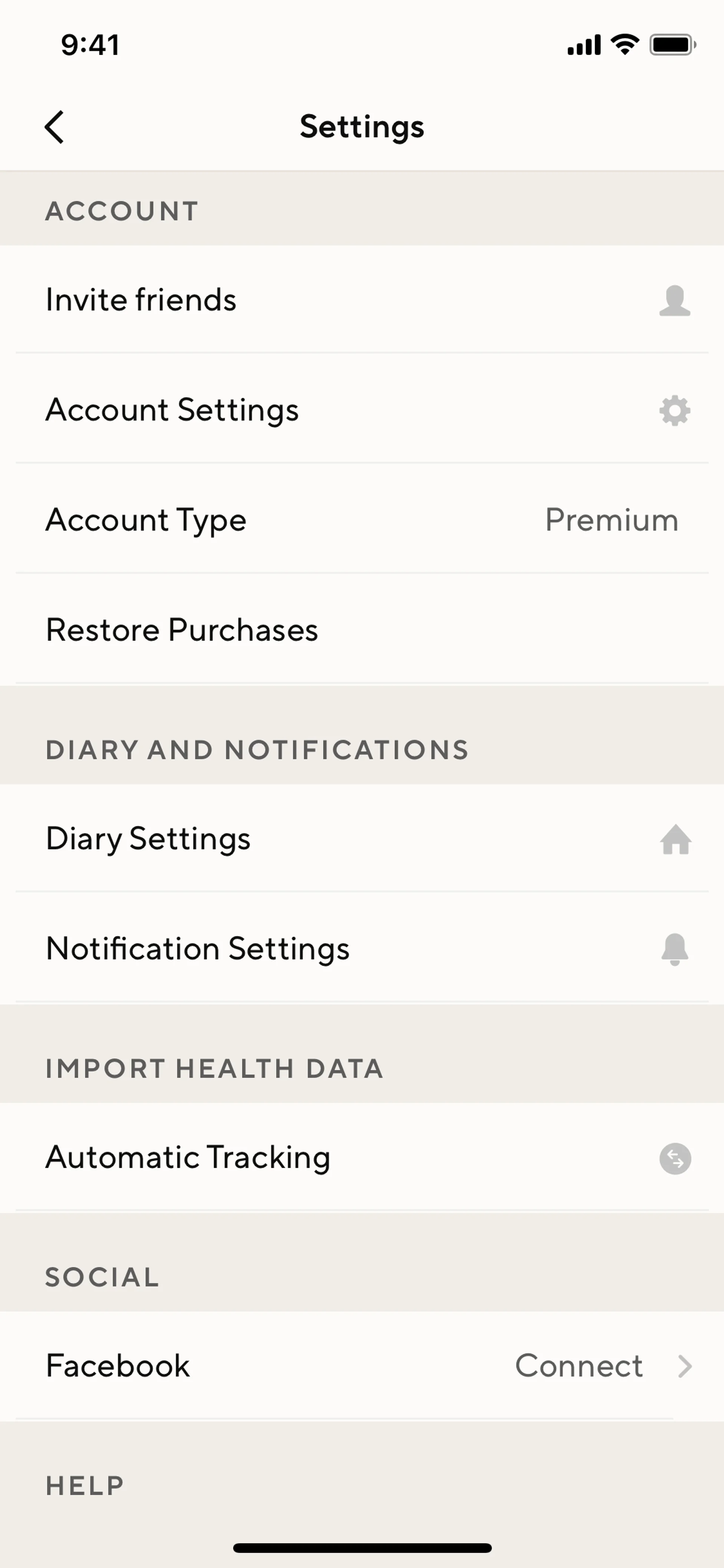Open the Invite friends row
Viewport: 724px width, 1568px height.
coord(362,299)
